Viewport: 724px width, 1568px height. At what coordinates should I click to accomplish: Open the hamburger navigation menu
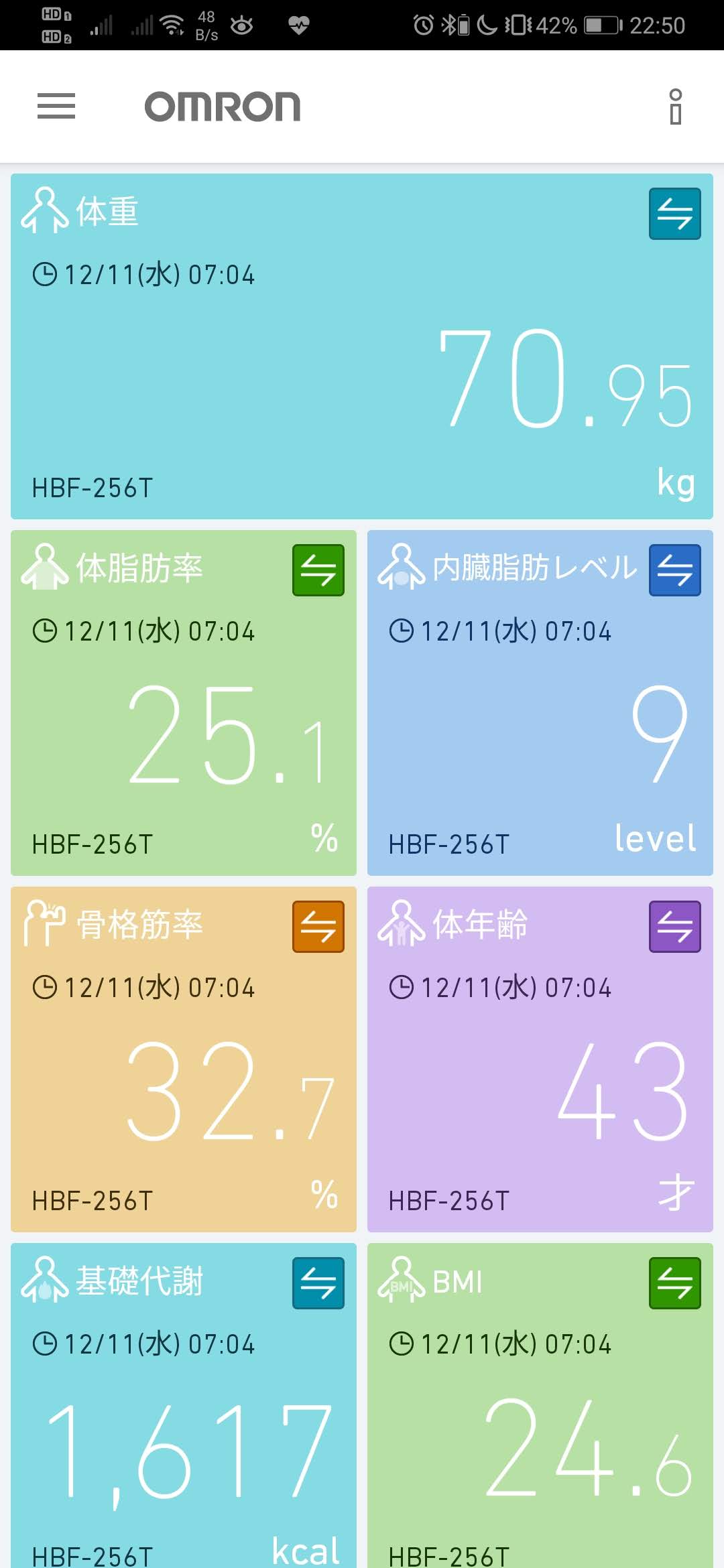tap(56, 107)
